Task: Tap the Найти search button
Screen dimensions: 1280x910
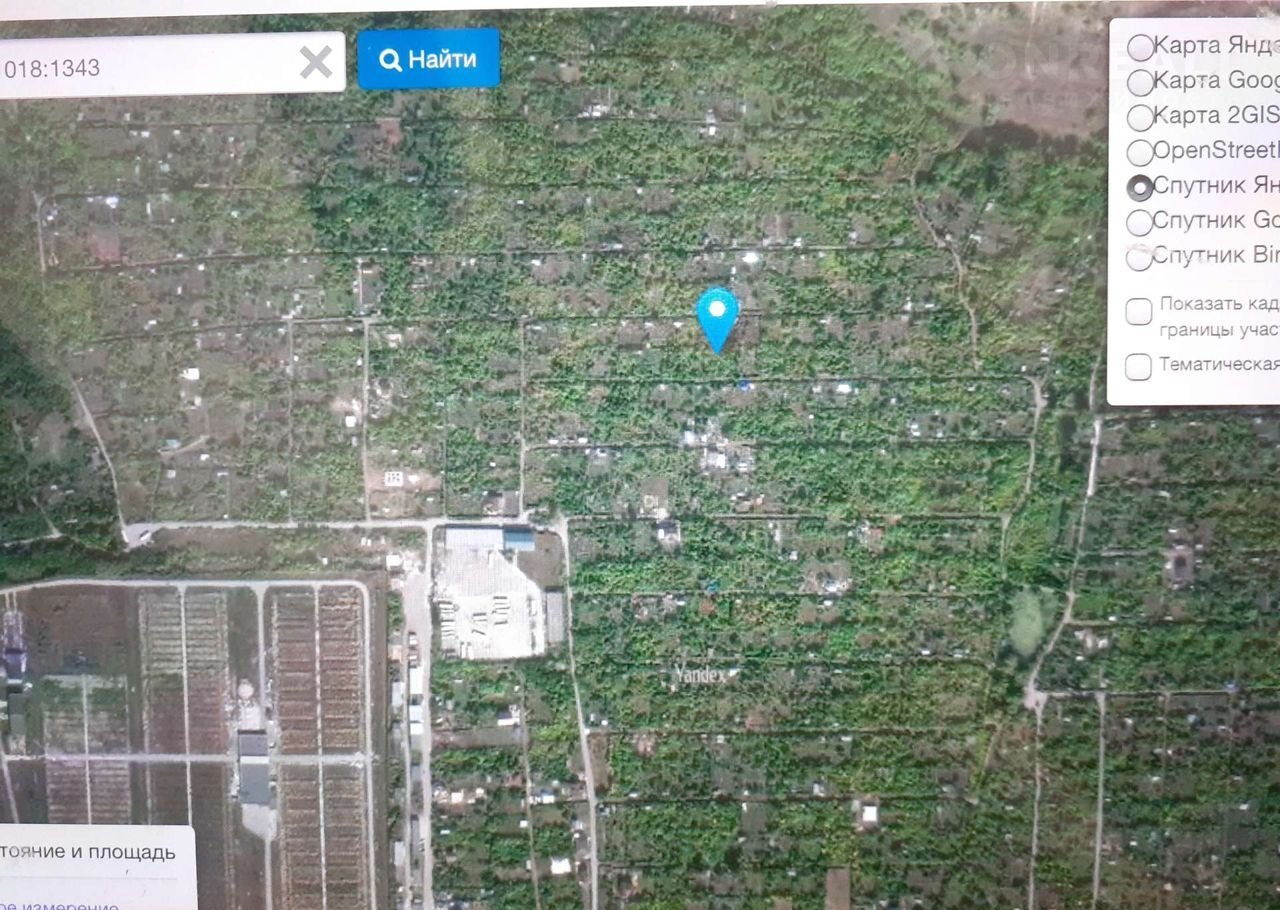Action: pos(428,59)
